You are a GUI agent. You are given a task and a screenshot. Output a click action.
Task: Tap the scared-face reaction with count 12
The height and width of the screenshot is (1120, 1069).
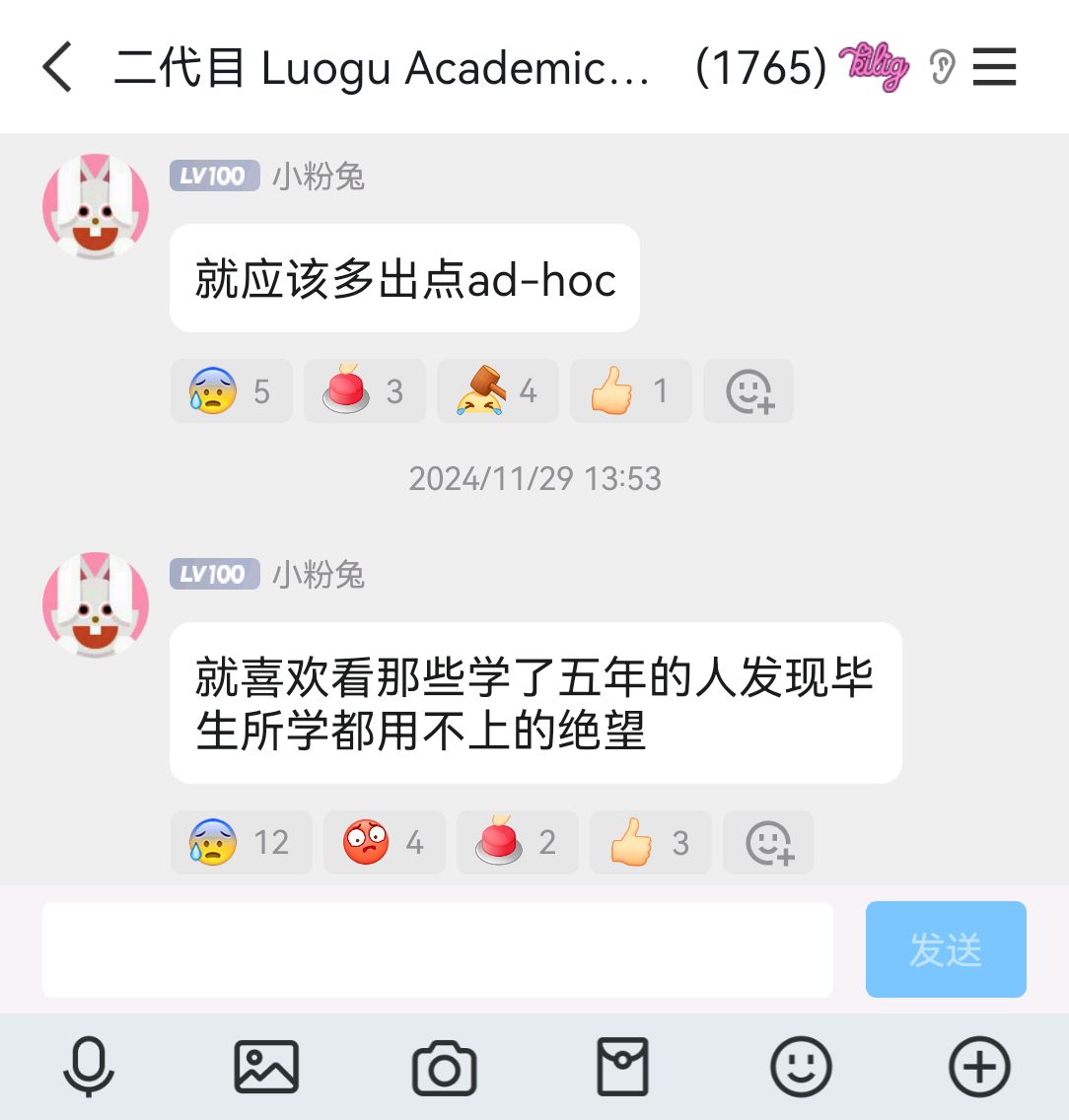(x=242, y=842)
